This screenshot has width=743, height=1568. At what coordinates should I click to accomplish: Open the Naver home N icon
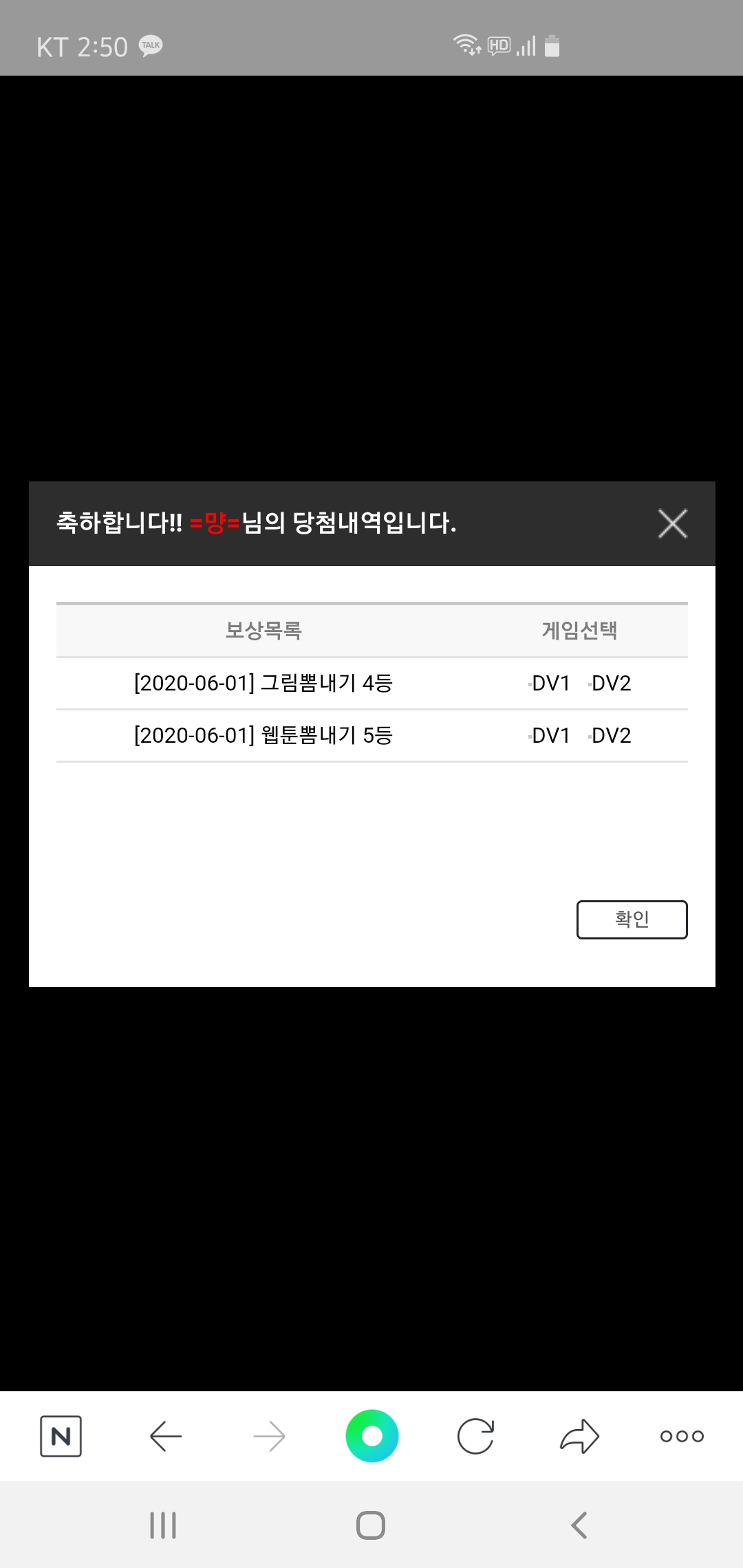[x=61, y=1436]
